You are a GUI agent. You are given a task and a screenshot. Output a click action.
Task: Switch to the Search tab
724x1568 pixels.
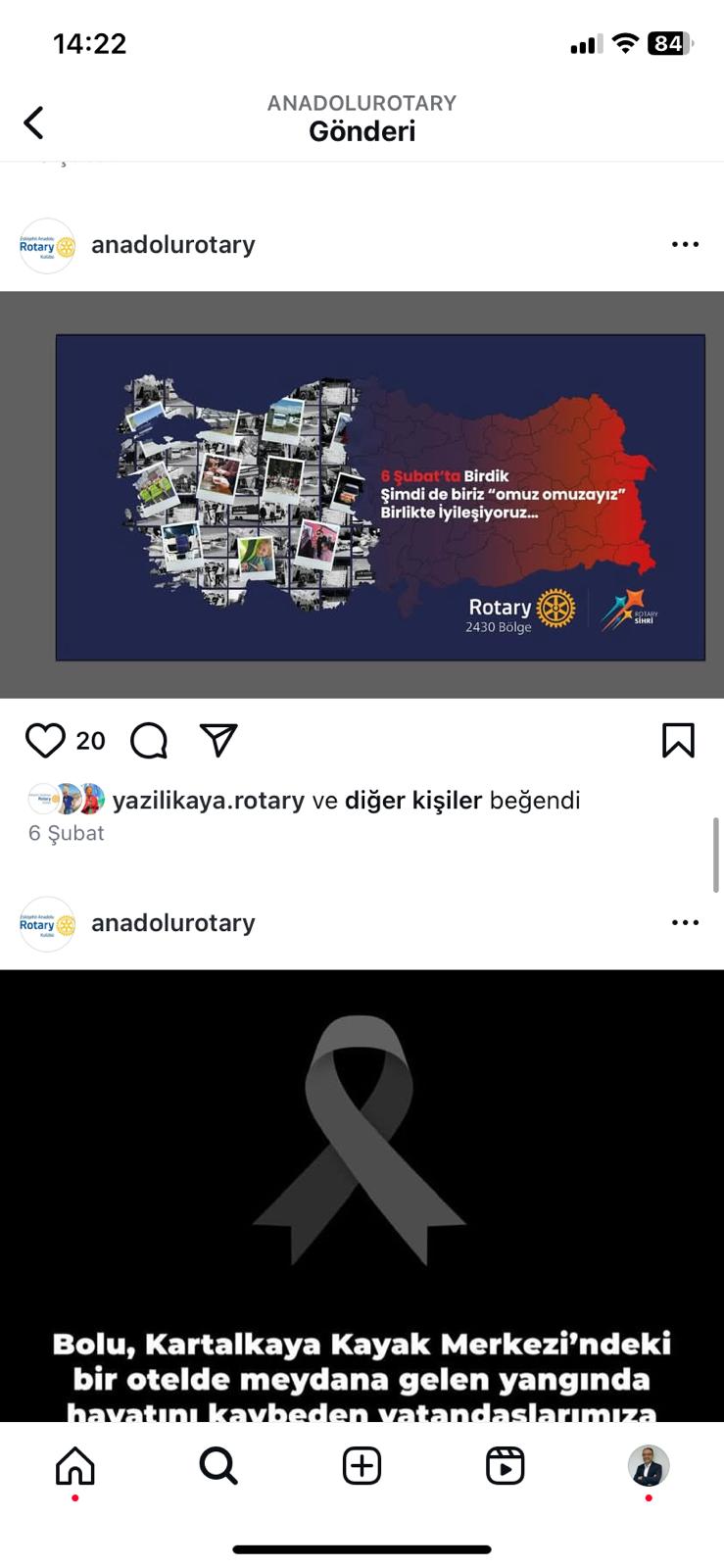coord(218,1466)
